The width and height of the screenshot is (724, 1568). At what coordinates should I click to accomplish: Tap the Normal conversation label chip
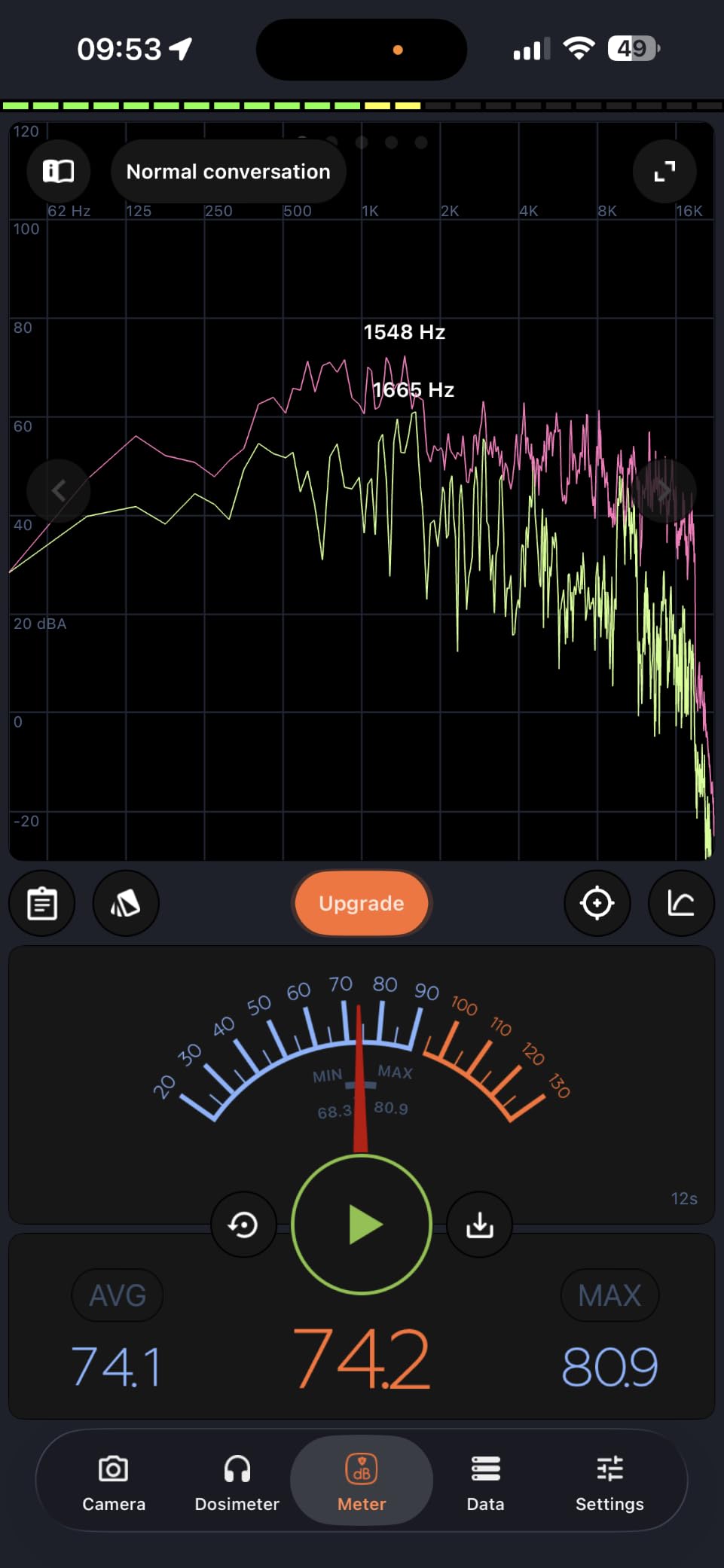point(228,172)
